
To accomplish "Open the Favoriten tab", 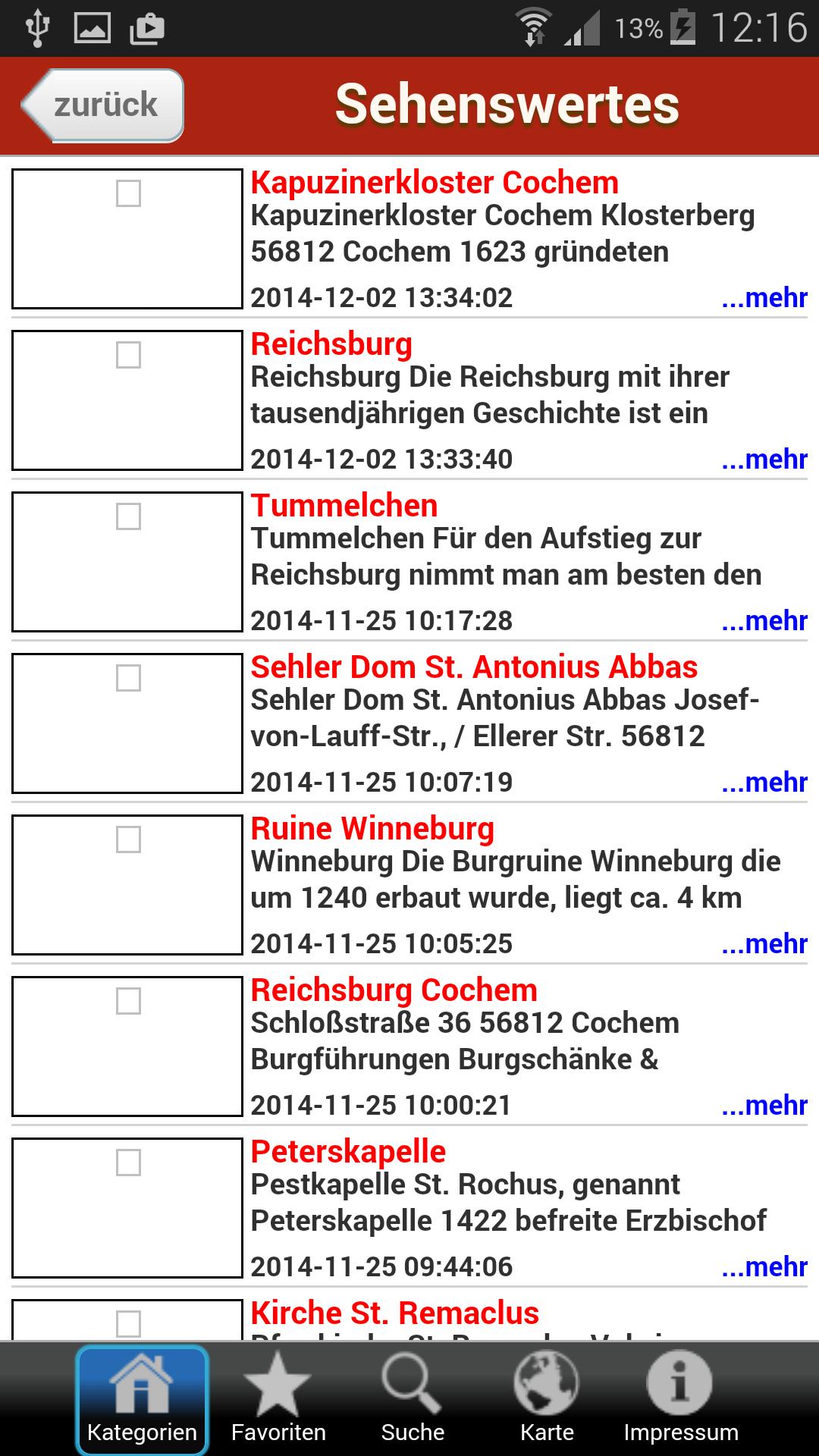I will click(278, 1399).
